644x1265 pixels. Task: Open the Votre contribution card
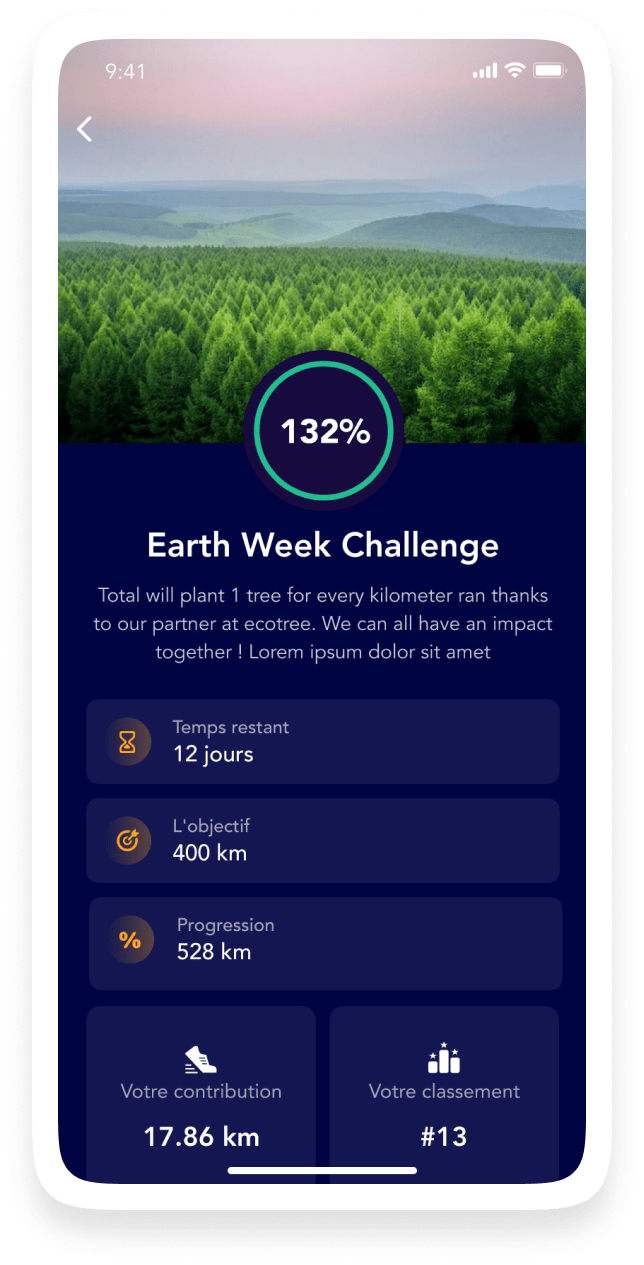[x=201, y=1095]
